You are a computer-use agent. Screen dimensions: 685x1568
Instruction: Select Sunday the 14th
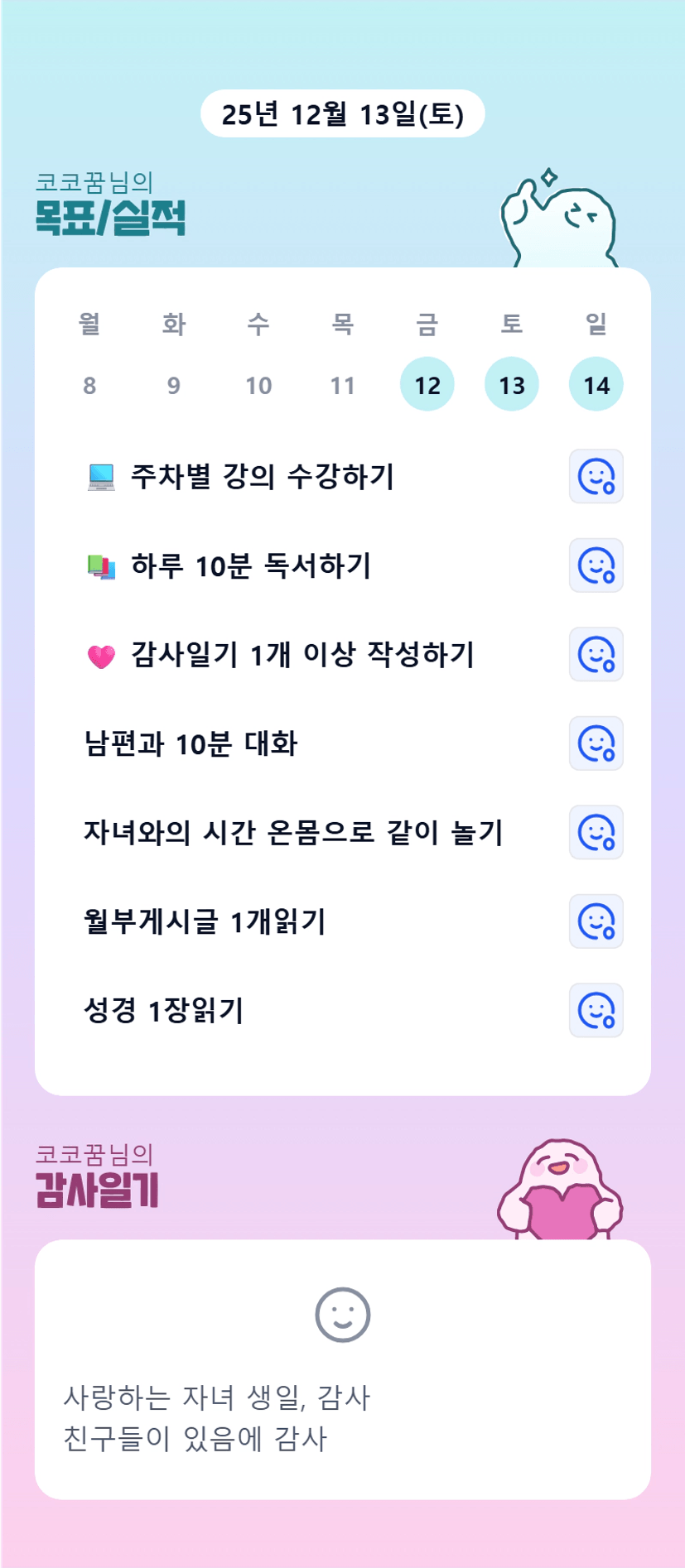click(596, 385)
